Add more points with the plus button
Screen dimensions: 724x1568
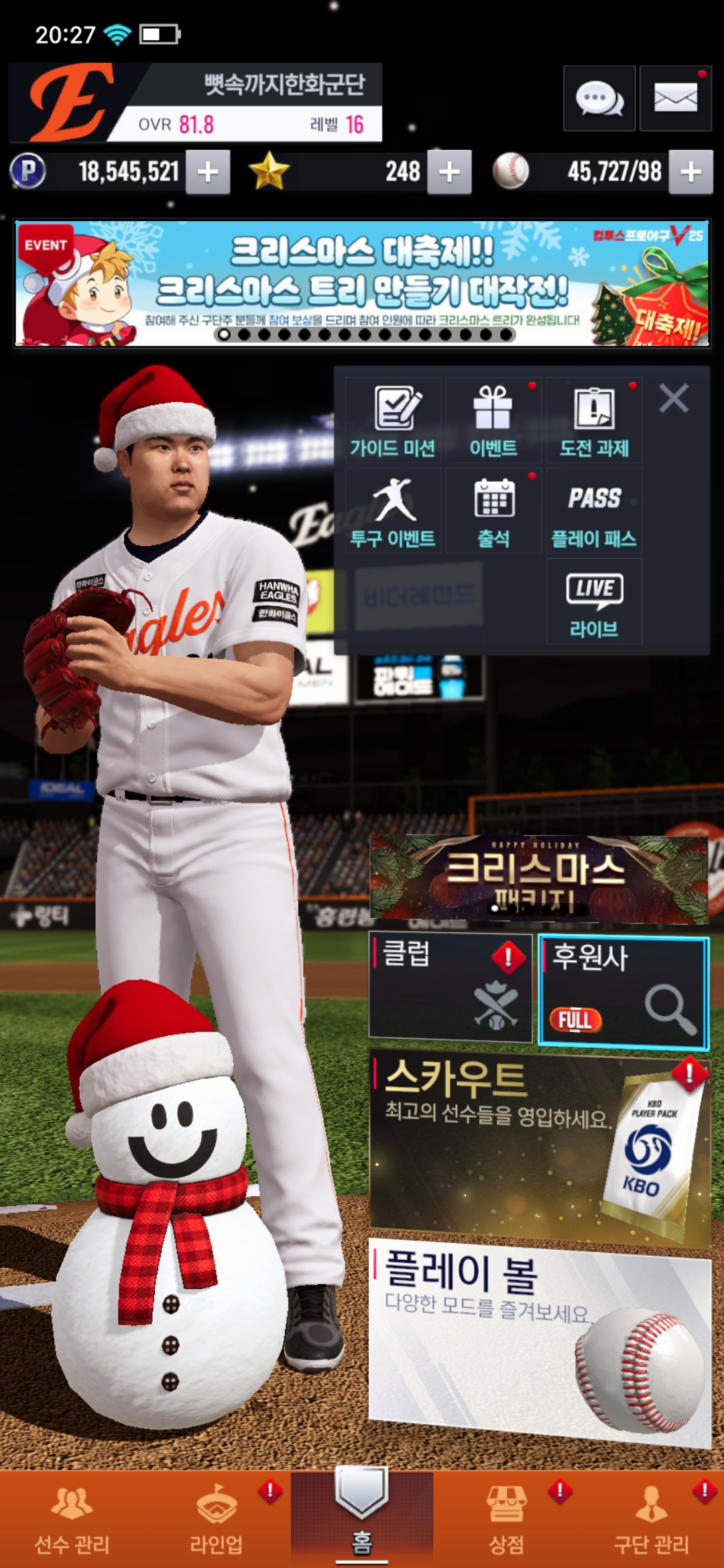[208, 172]
